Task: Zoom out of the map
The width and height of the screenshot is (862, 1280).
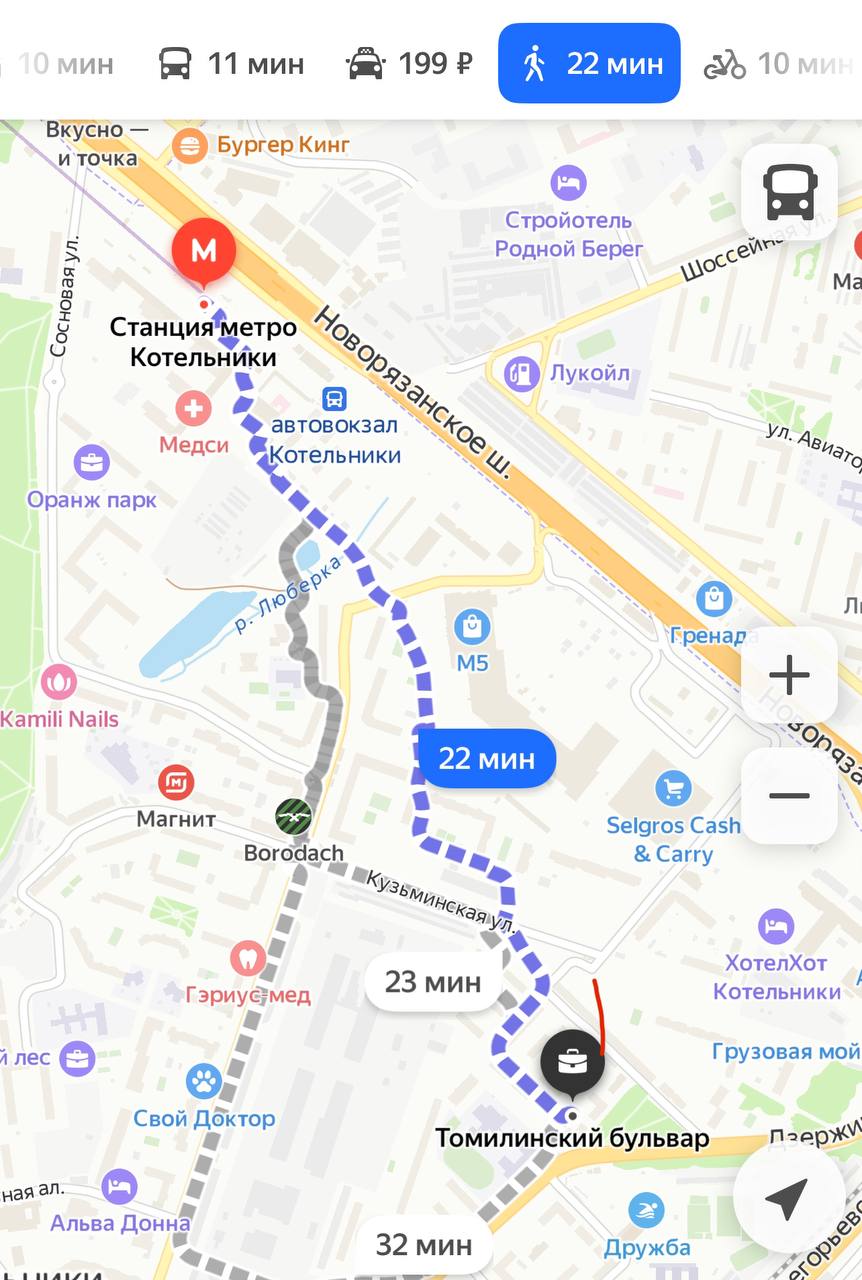Action: [x=789, y=796]
